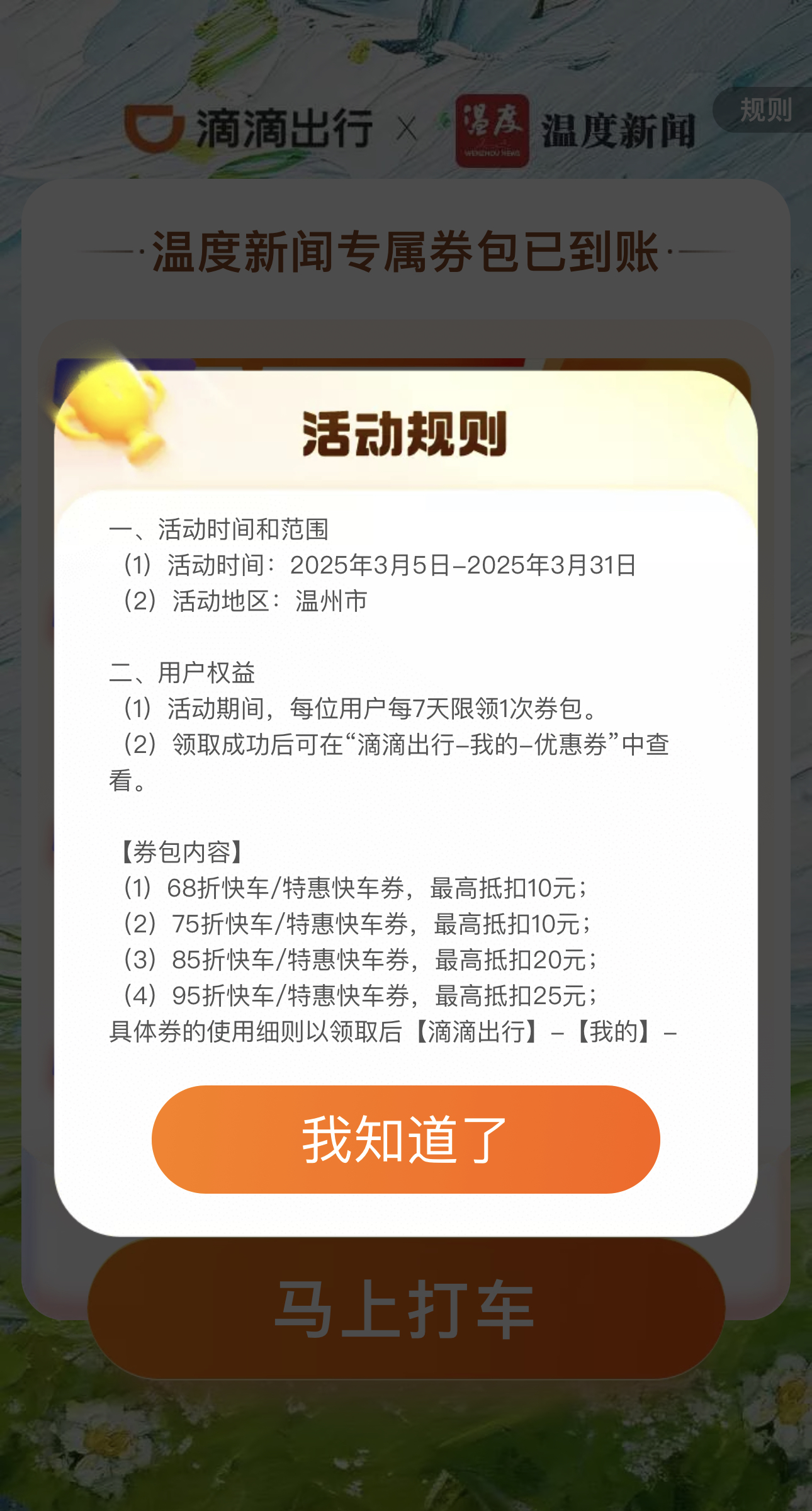
Task: Dismiss the rules dialog via 我知道了
Action: click(x=405, y=1139)
